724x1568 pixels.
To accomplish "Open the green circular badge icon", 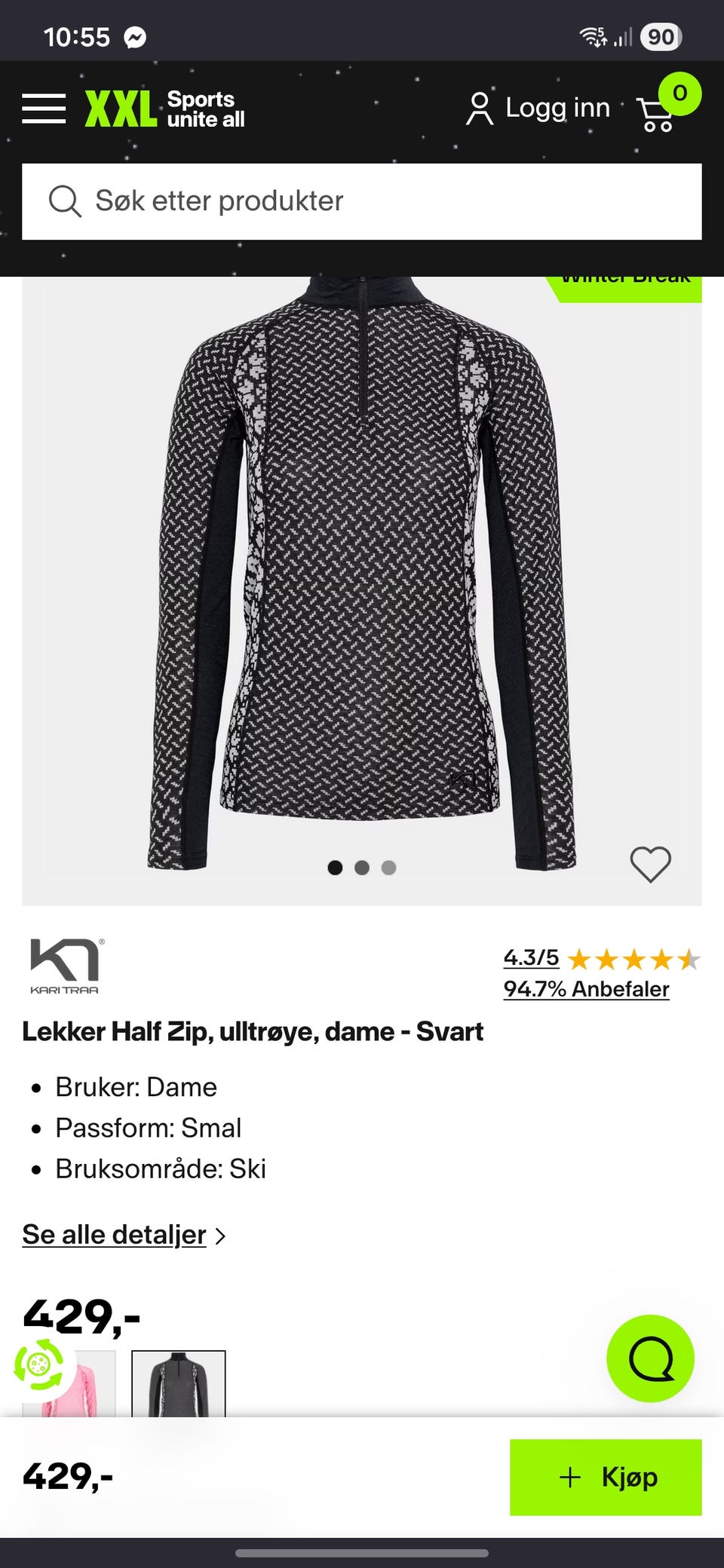I will [38, 1364].
